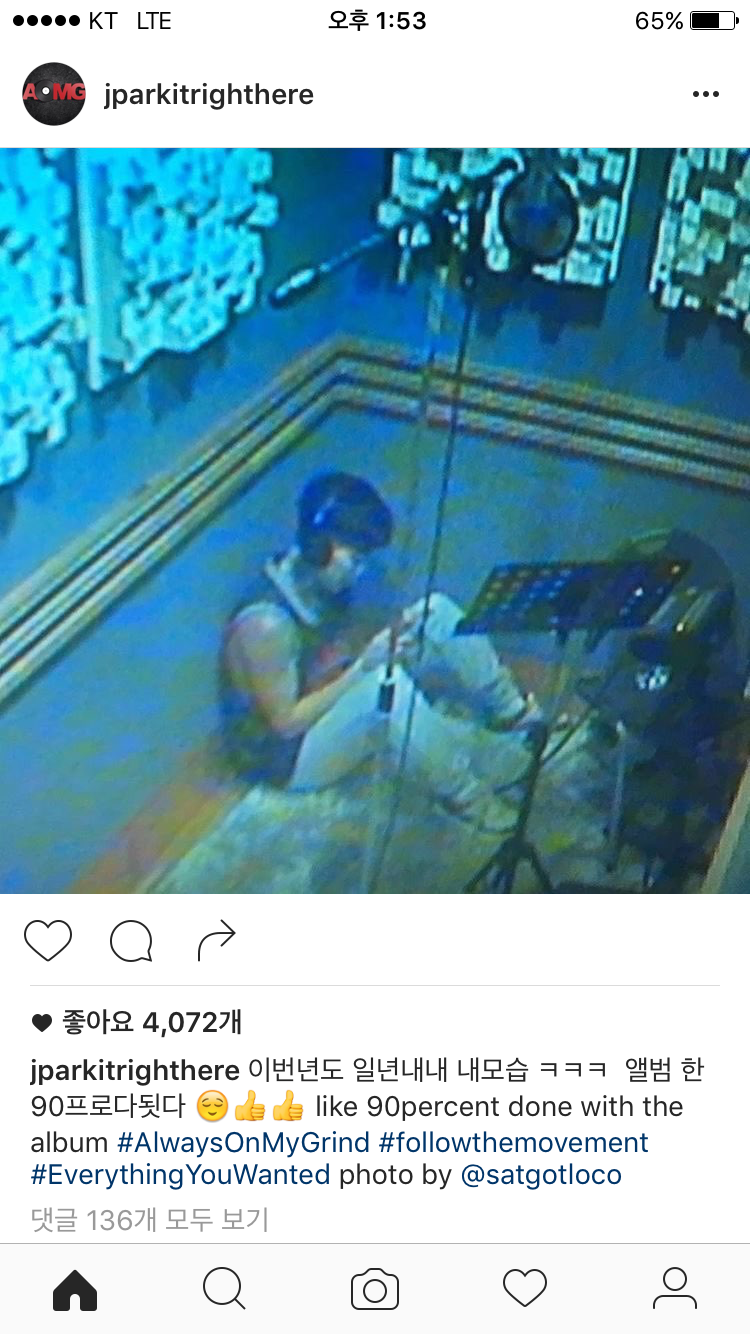Open the #EverythingYouWanted hashtag
This screenshot has width=750, height=1334.
click(180, 1176)
